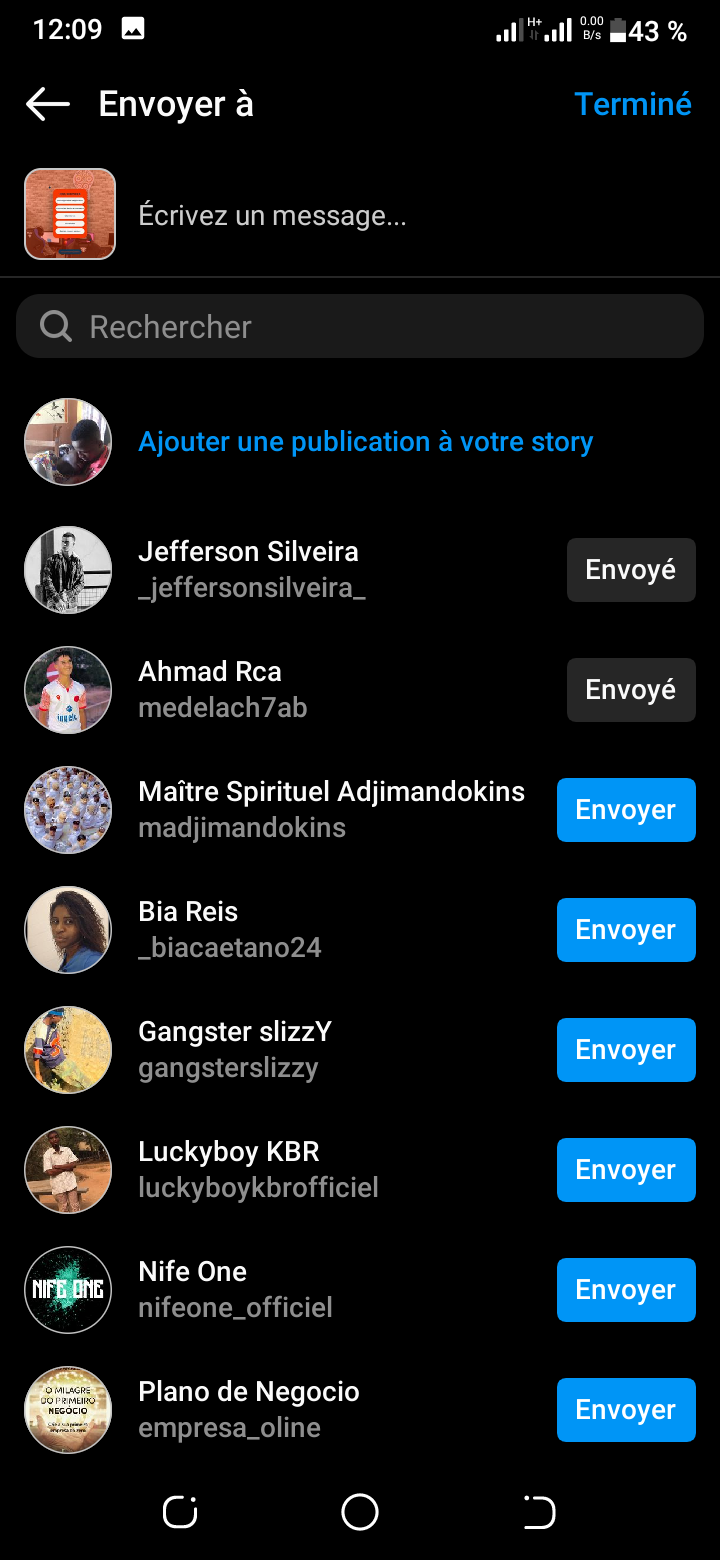Screen dimensions: 720x1560
Task: Share with Luckyboy KBR via Envoyer
Action: [626, 1170]
